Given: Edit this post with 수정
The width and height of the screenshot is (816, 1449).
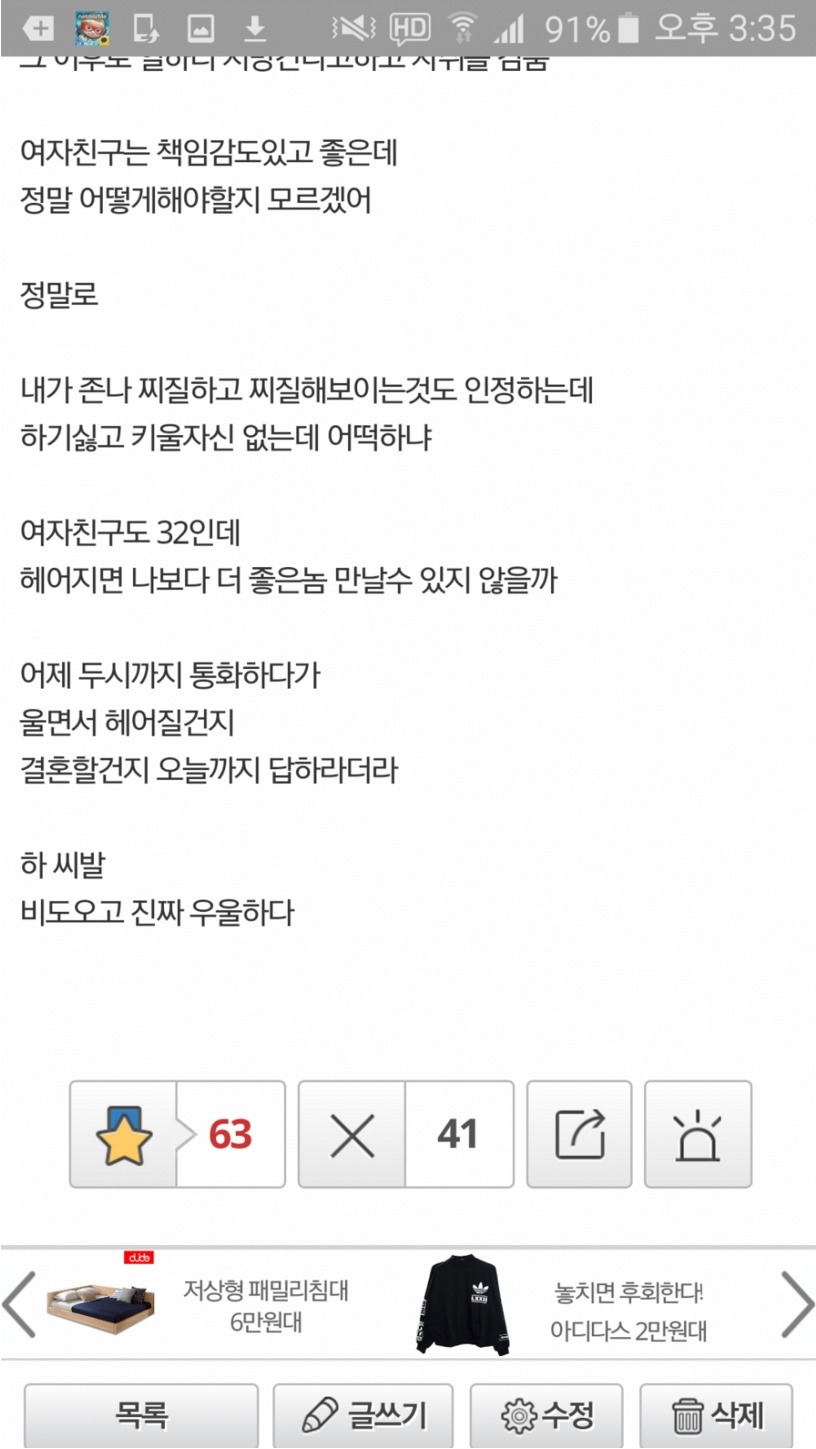Looking at the screenshot, I should pyautogui.click(x=546, y=1415).
